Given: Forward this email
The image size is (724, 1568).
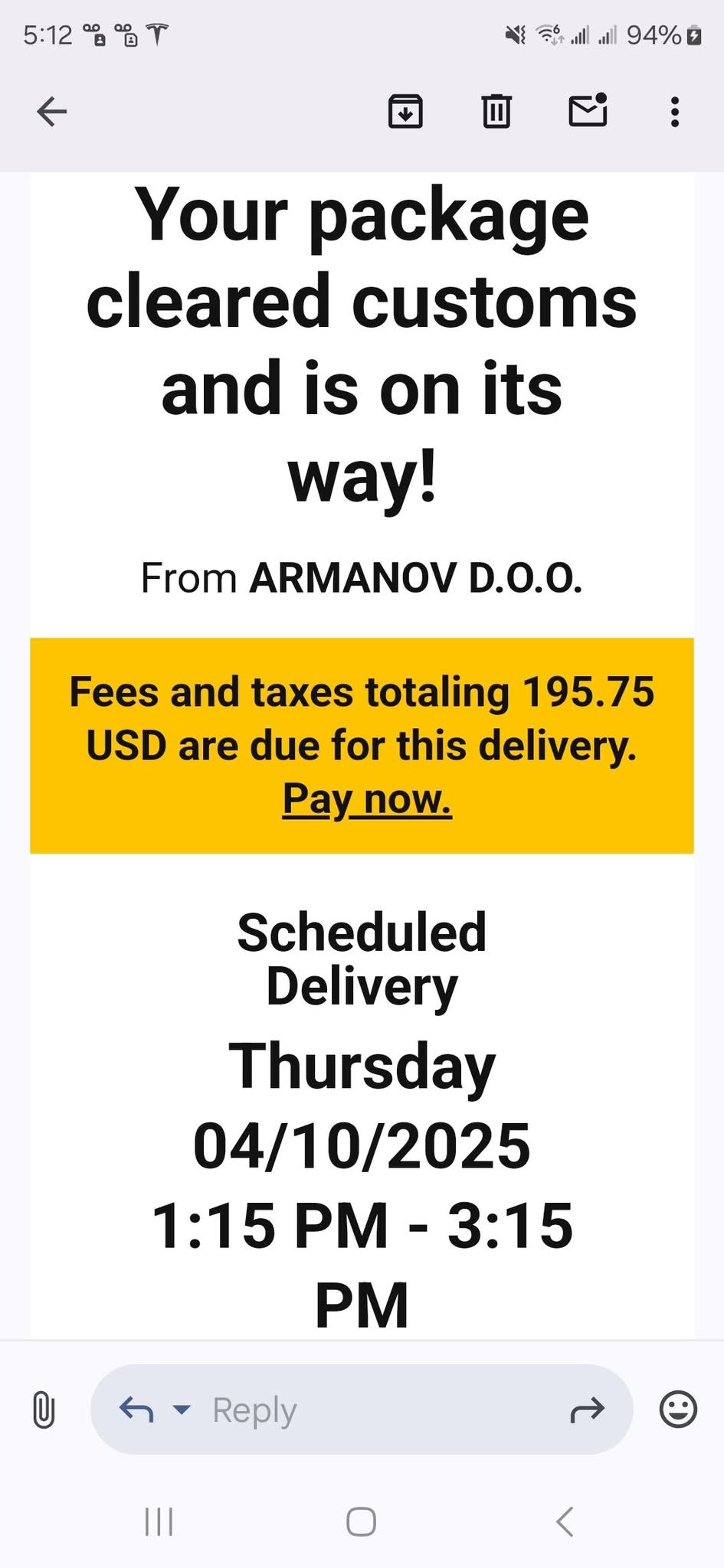Looking at the screenshot, I should pyautogui.click(x=588, y=1410).
